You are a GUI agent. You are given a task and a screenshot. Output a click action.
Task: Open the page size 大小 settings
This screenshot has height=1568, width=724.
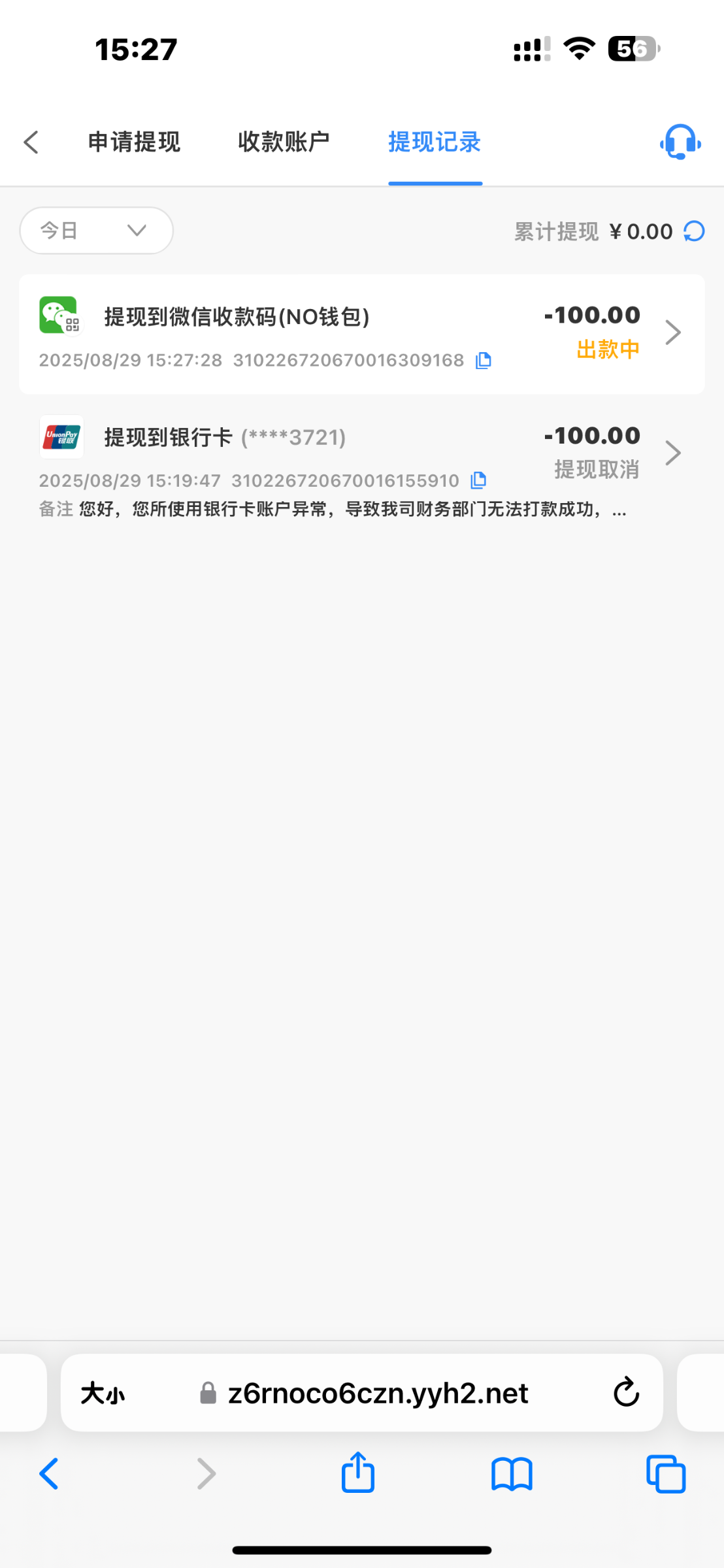pos(103,1394)
